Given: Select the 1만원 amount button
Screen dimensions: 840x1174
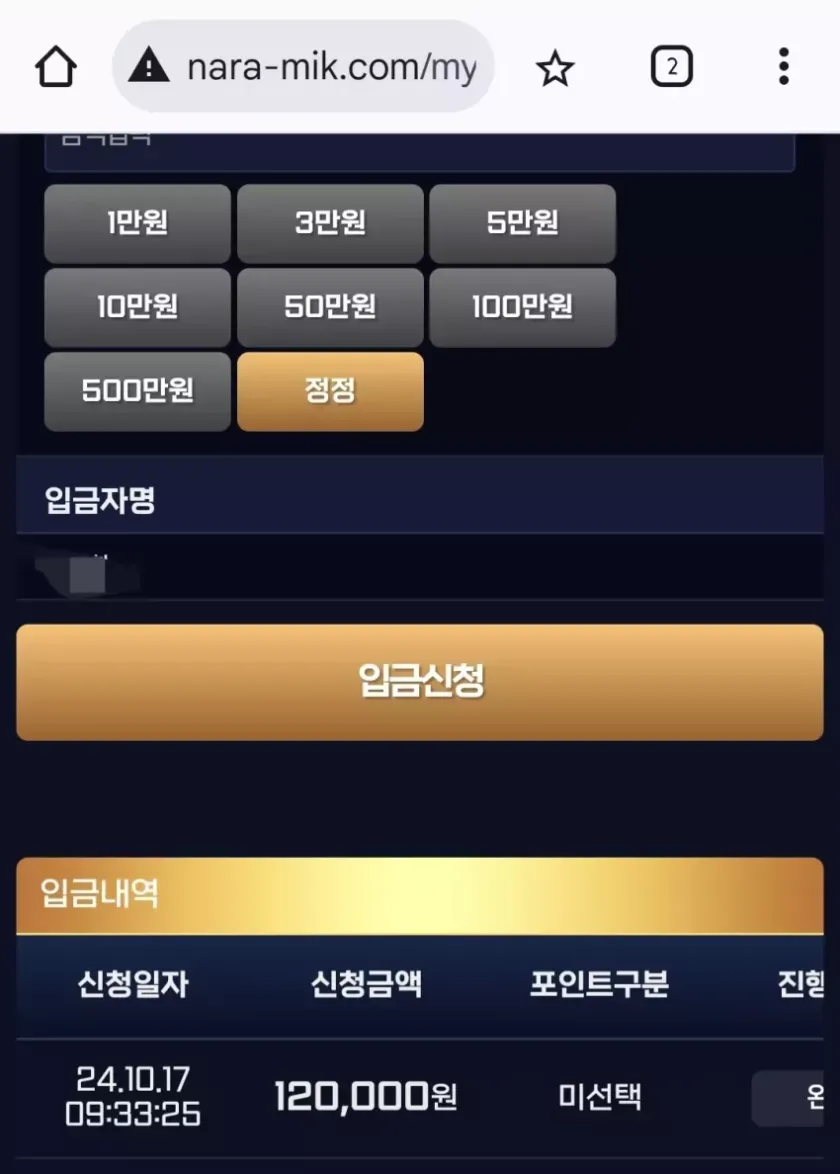Looking at the screenshot, I should [137, 223].
